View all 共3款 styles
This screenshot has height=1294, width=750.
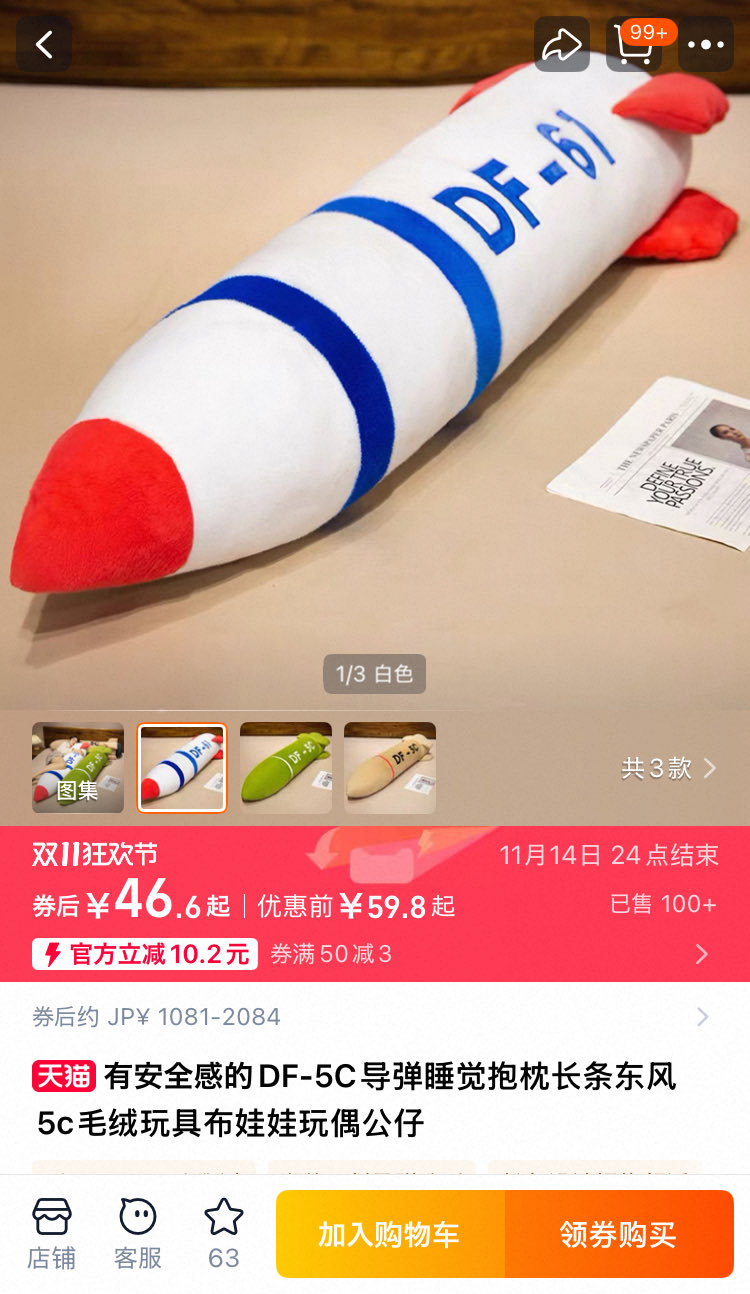tap(669, 768)
